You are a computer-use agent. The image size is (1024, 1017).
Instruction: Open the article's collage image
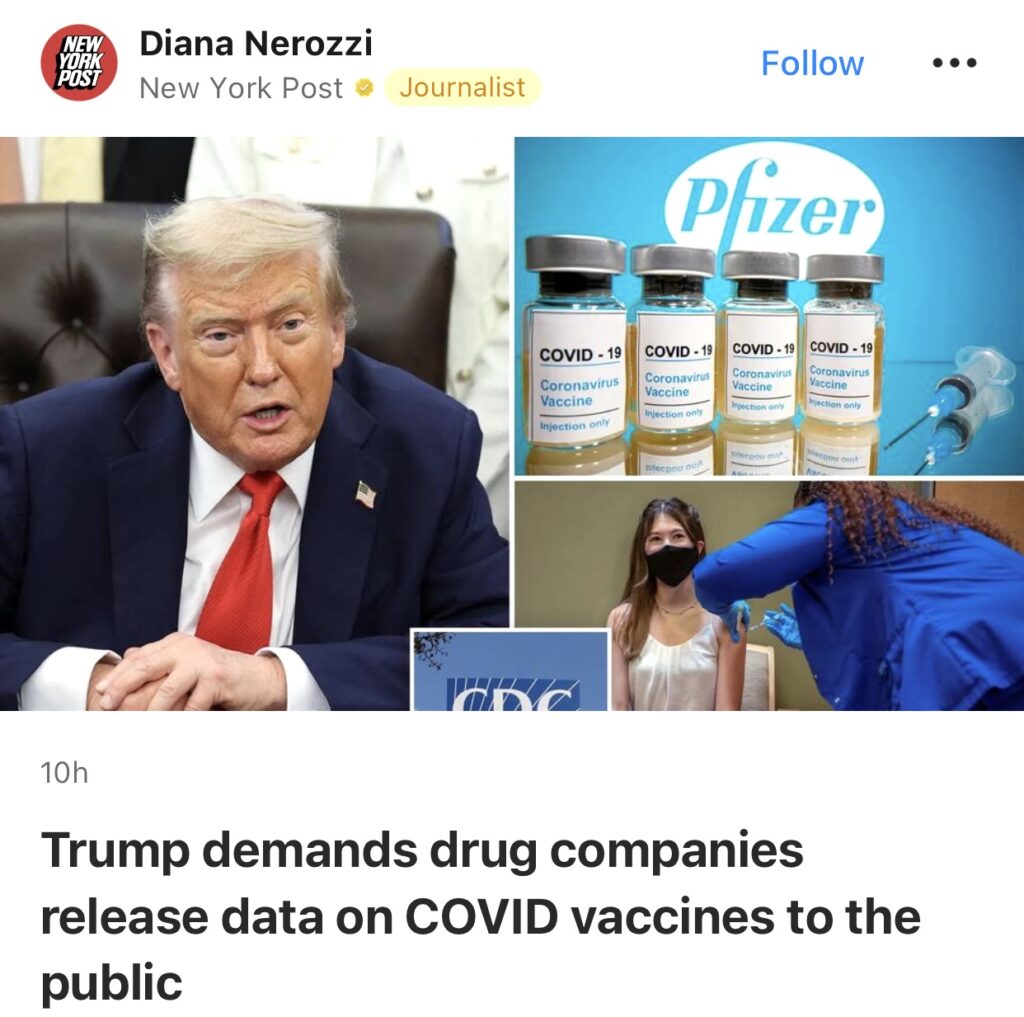[x=512, y=423]
